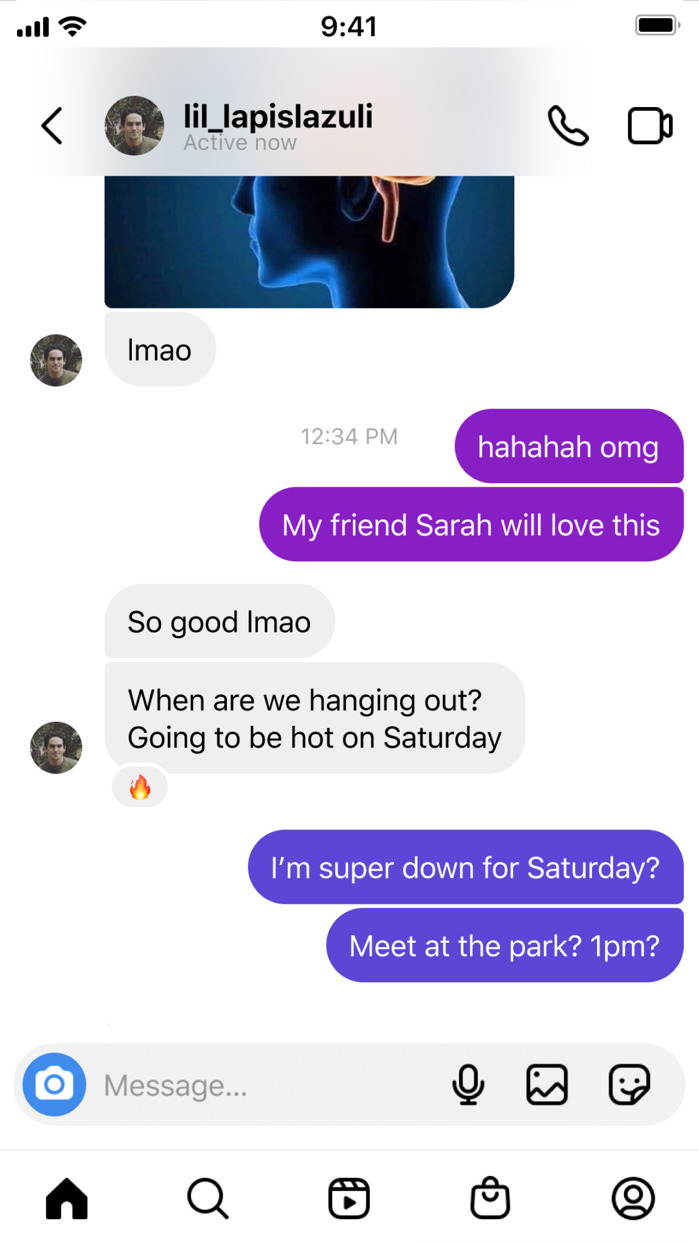Start a voice call with lil_lapislazuli
Image resolution: width=699 pixels, height=1242 pixels.
pyautogui.click(x=568, y=126)
